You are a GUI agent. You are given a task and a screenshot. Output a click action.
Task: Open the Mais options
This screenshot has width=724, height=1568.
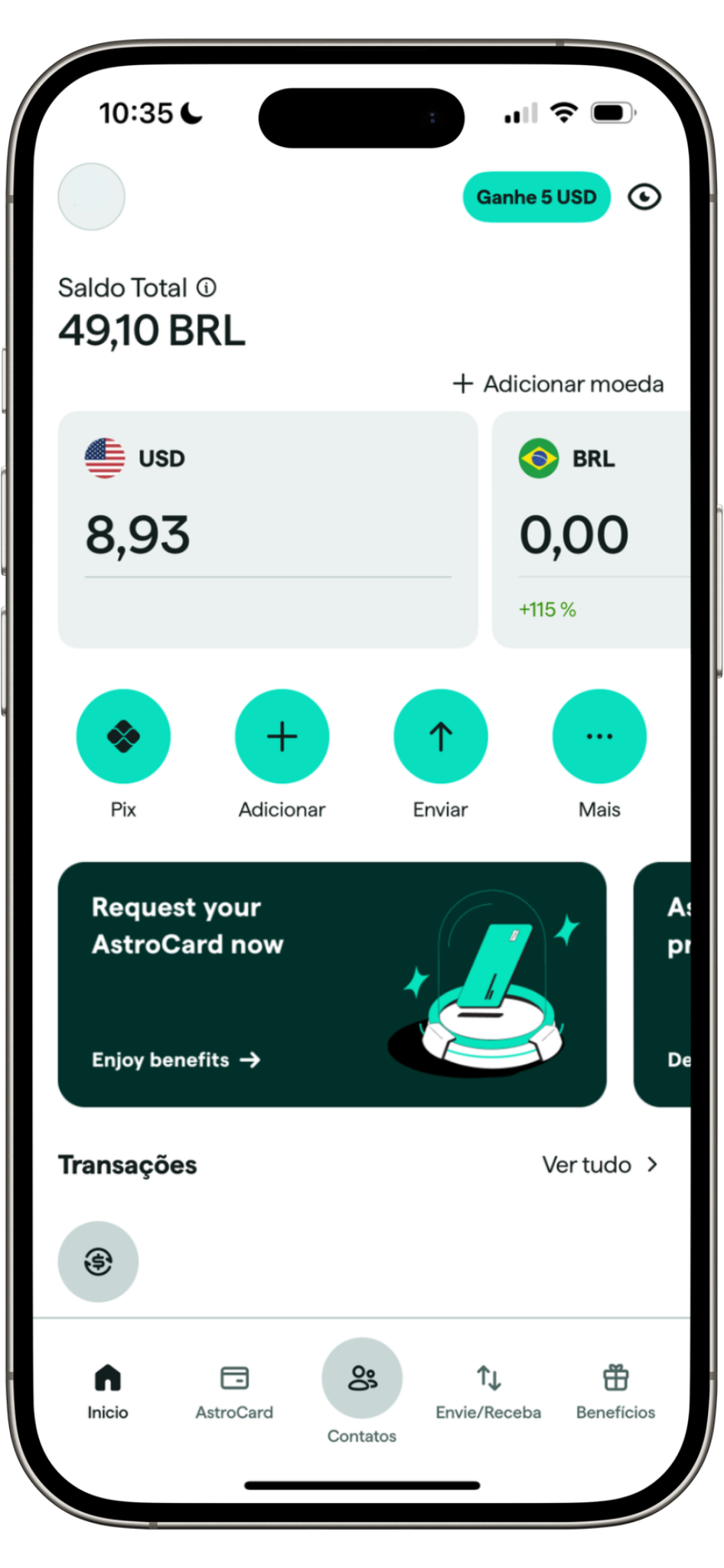599,737
